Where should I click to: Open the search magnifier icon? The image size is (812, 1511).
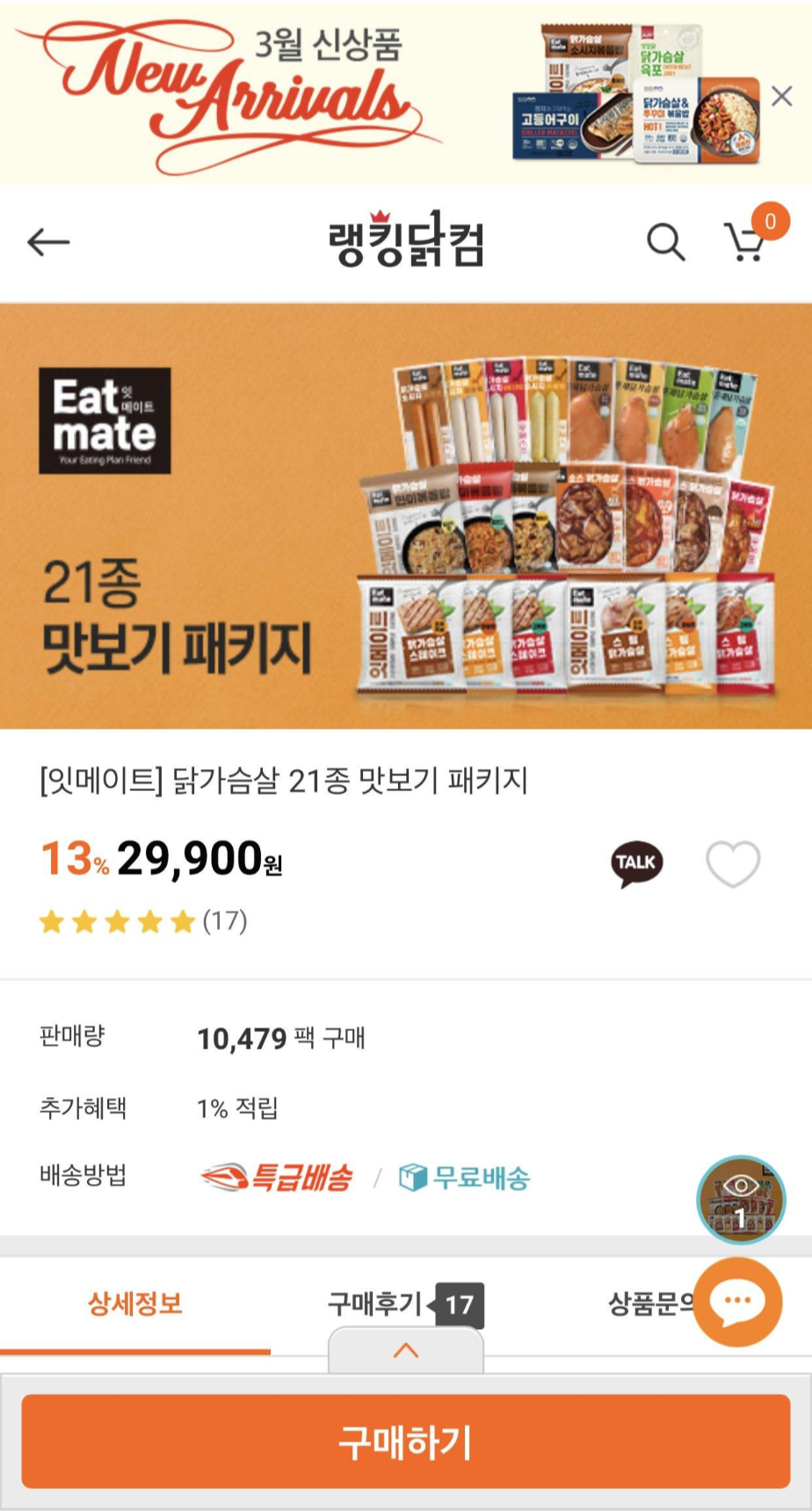666,242
